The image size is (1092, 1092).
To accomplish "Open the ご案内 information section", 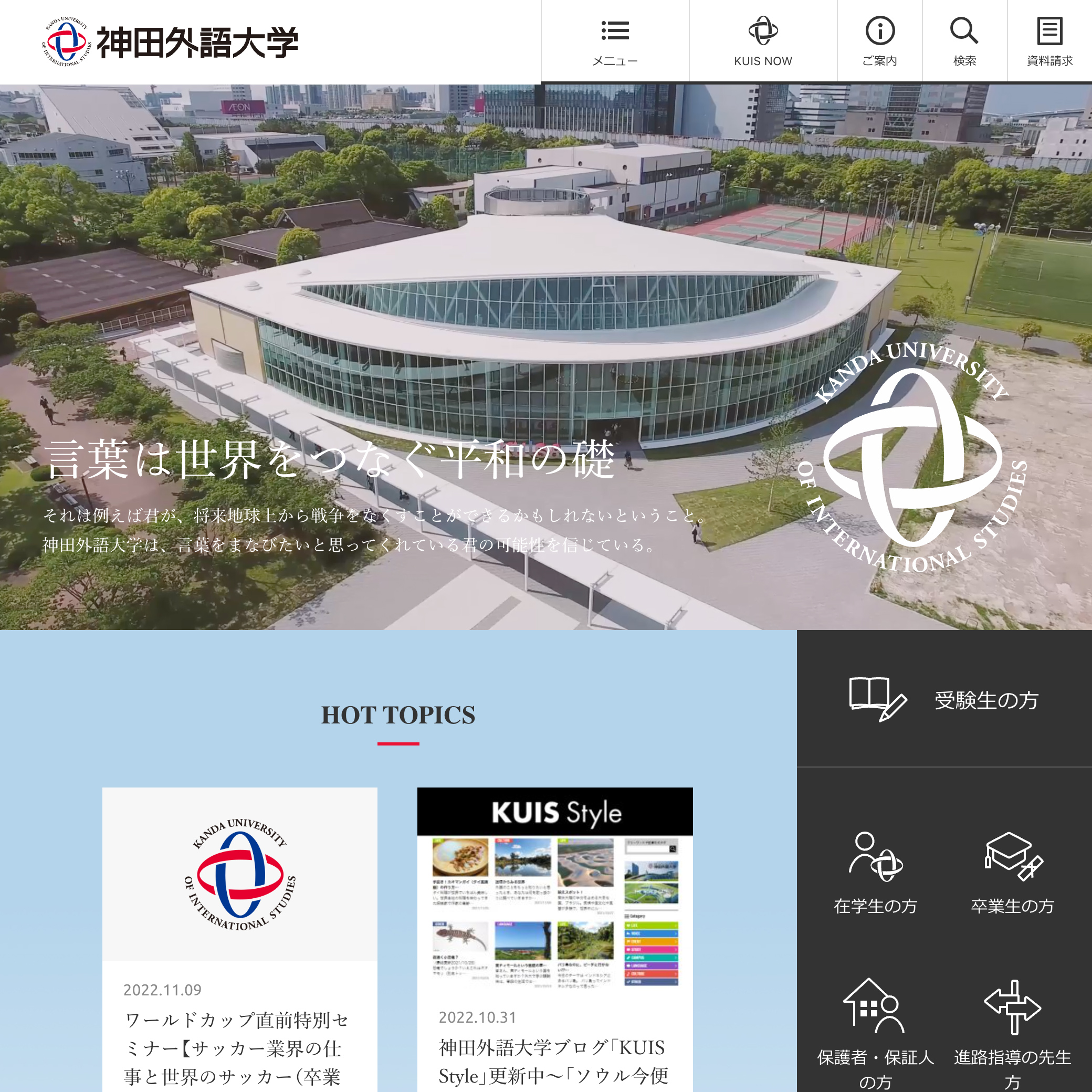I will click(x=879, y=41).
